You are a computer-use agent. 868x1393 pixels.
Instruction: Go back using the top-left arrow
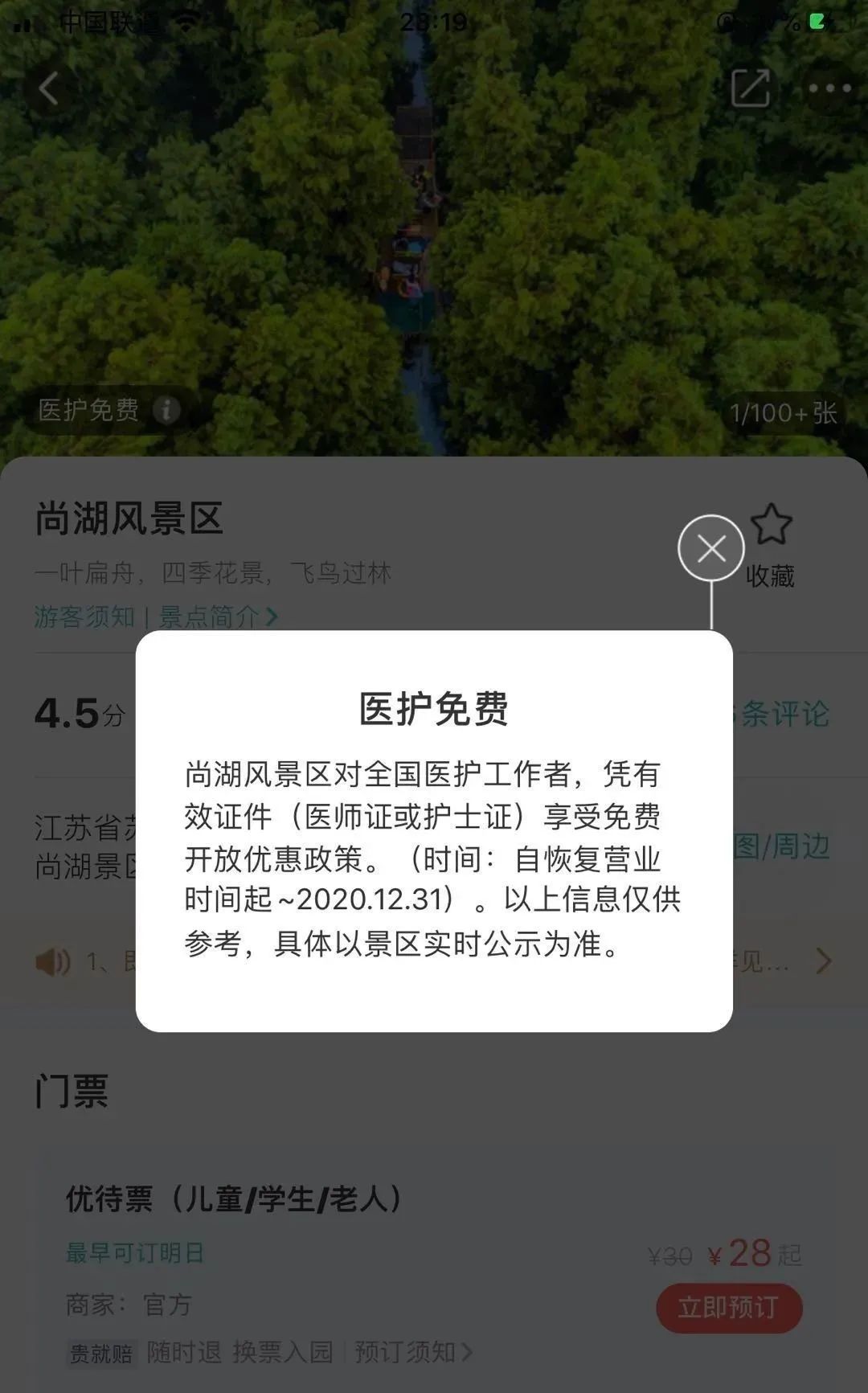click(x=49, y=88)
